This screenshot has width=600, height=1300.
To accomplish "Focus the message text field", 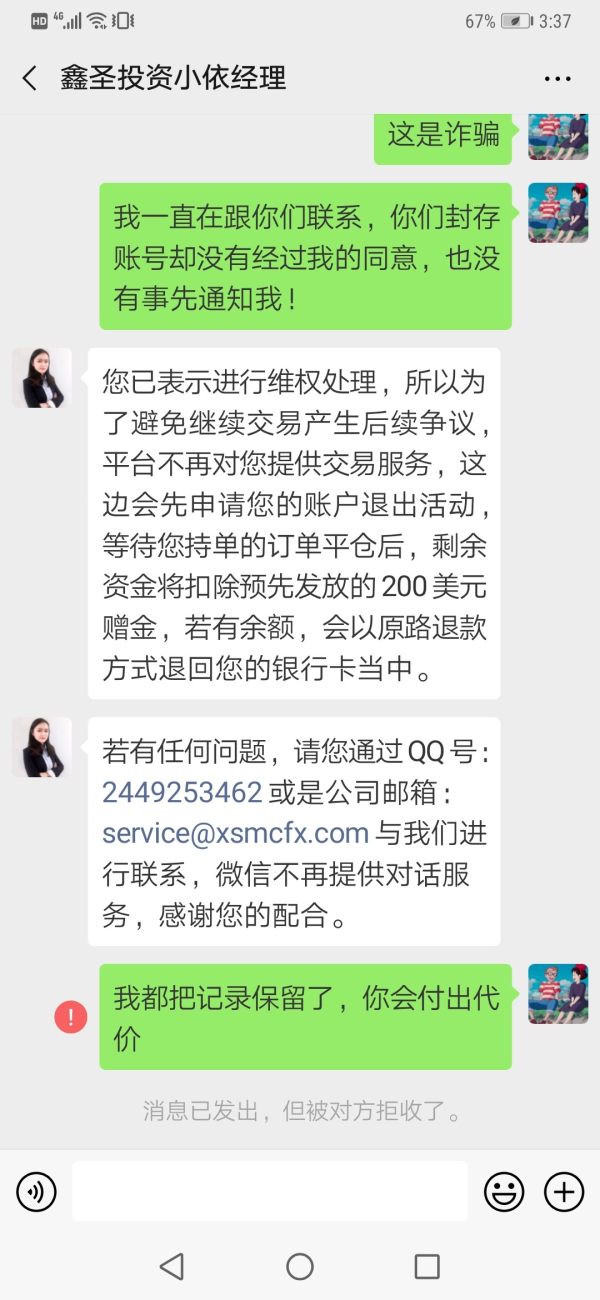I will coord(270,1191).
